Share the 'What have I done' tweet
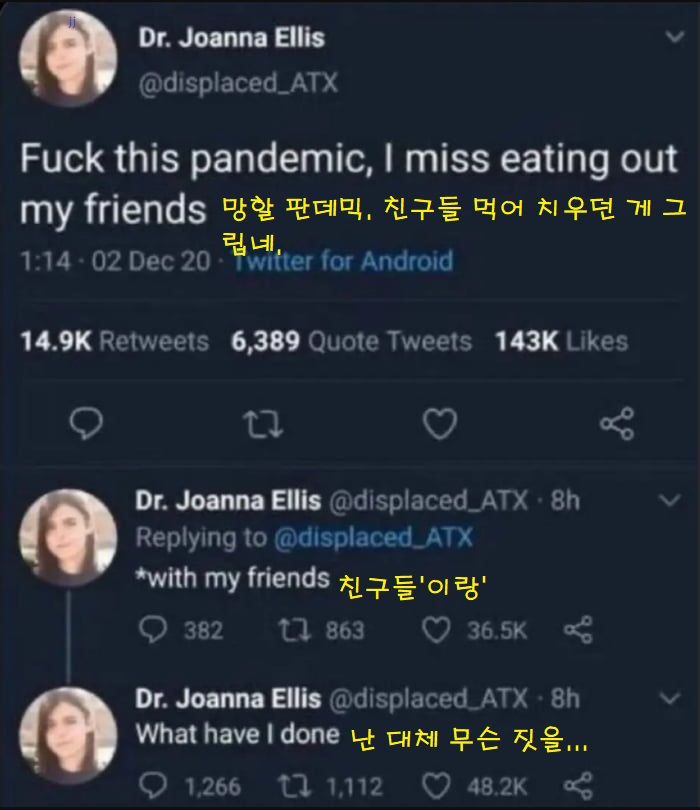The width and height of the screenshot is (700, 810). (x=578, y=786)
